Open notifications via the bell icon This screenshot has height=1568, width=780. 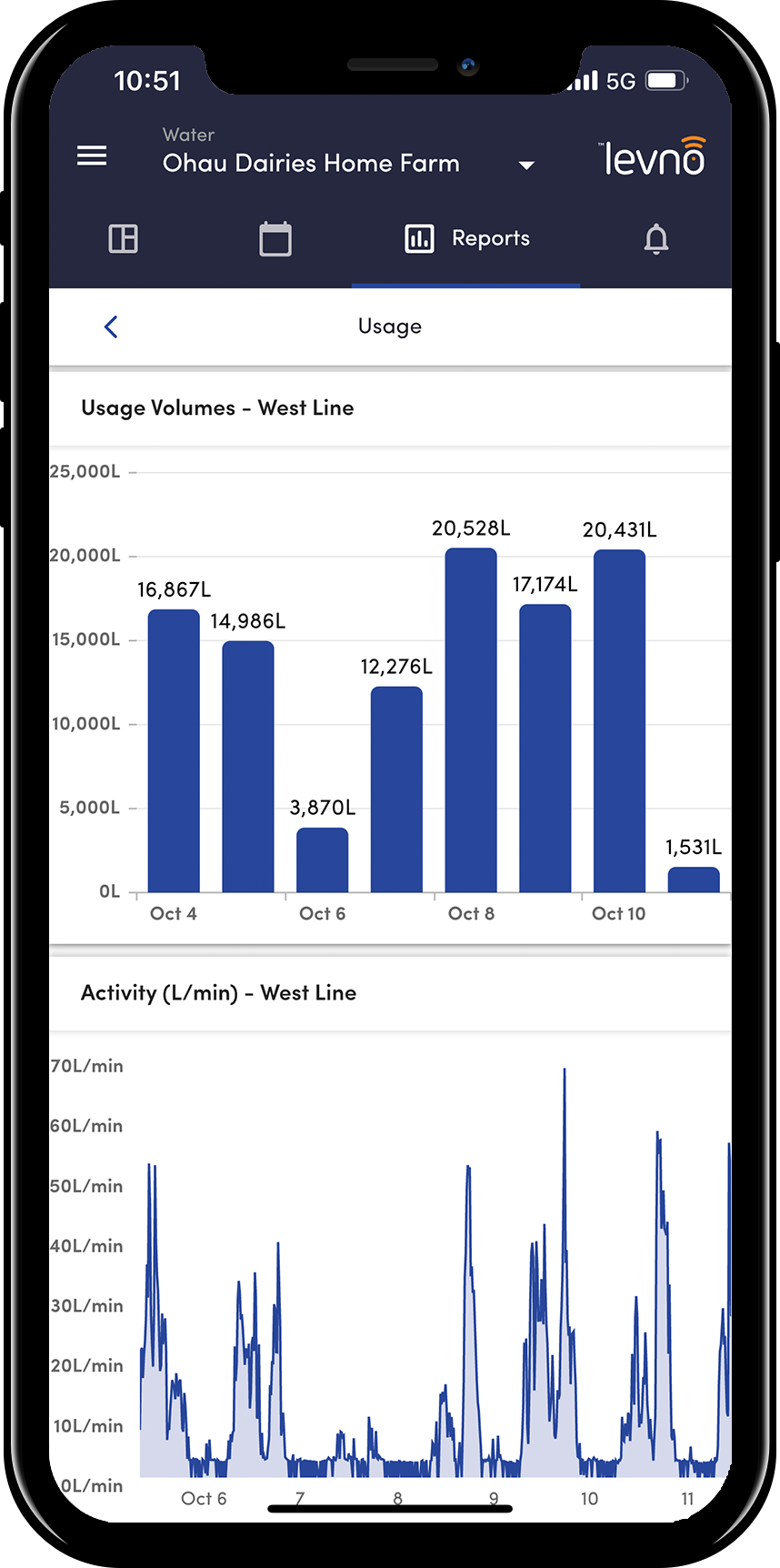(657, 238)
